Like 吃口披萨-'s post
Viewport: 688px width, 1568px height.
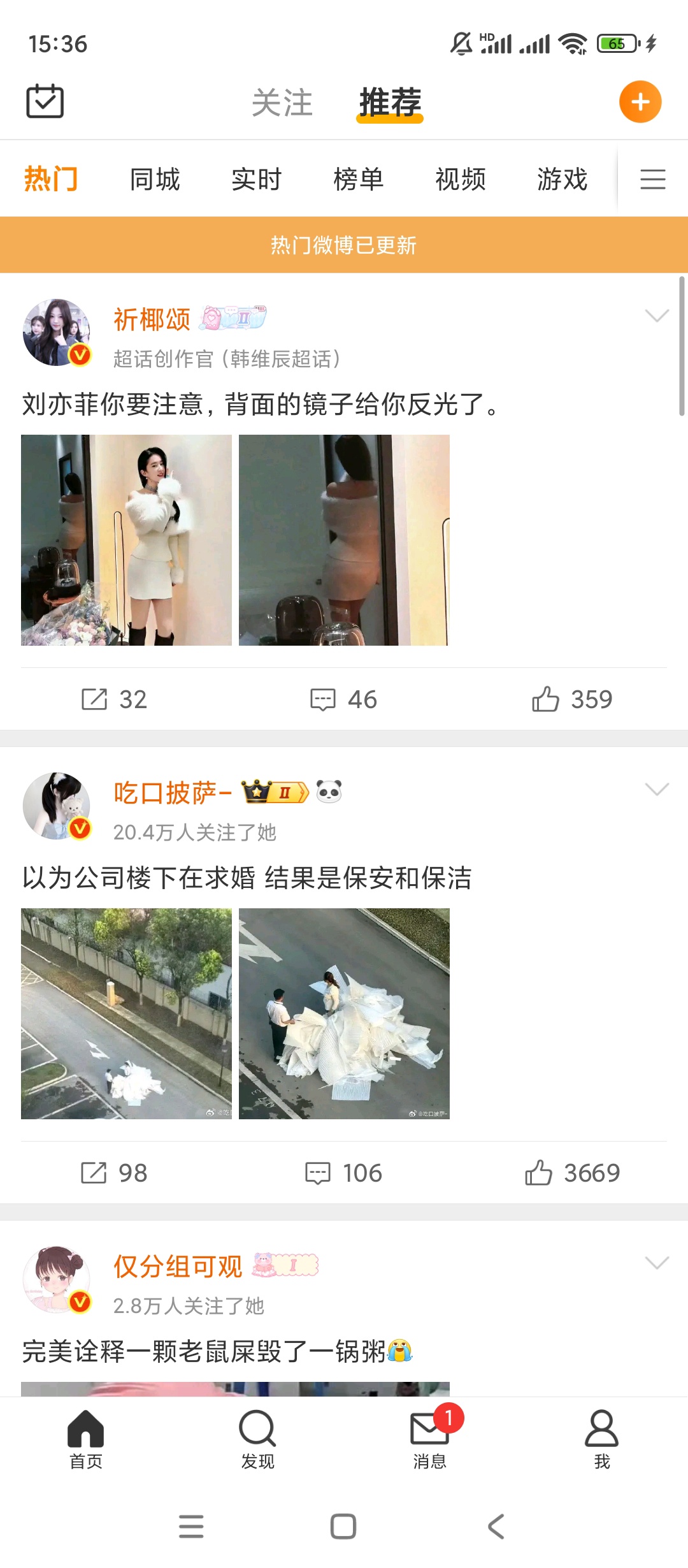coord(571,1173)
